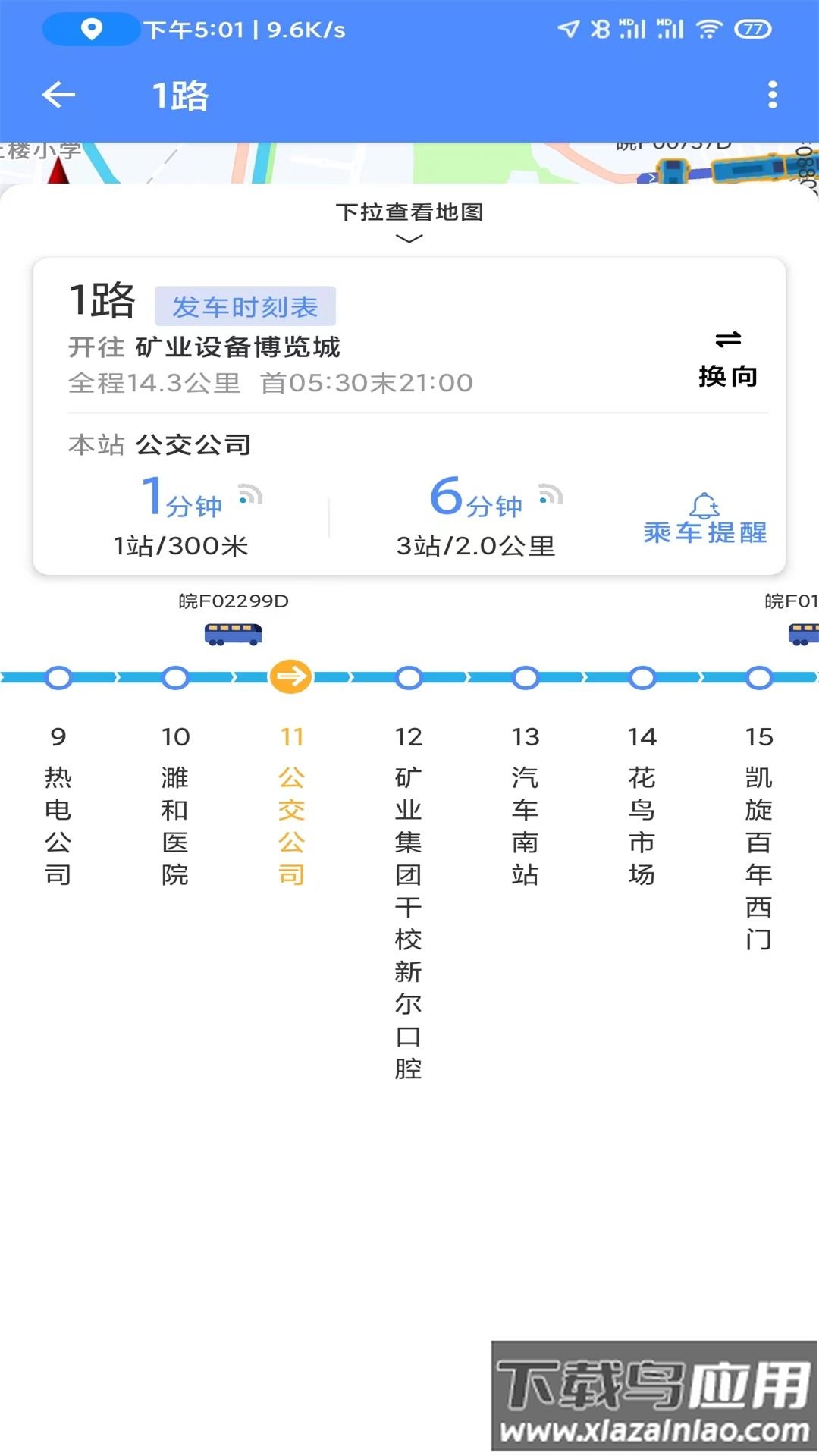Expand the map via 下拉查看地图 chevron

point(409,237)
